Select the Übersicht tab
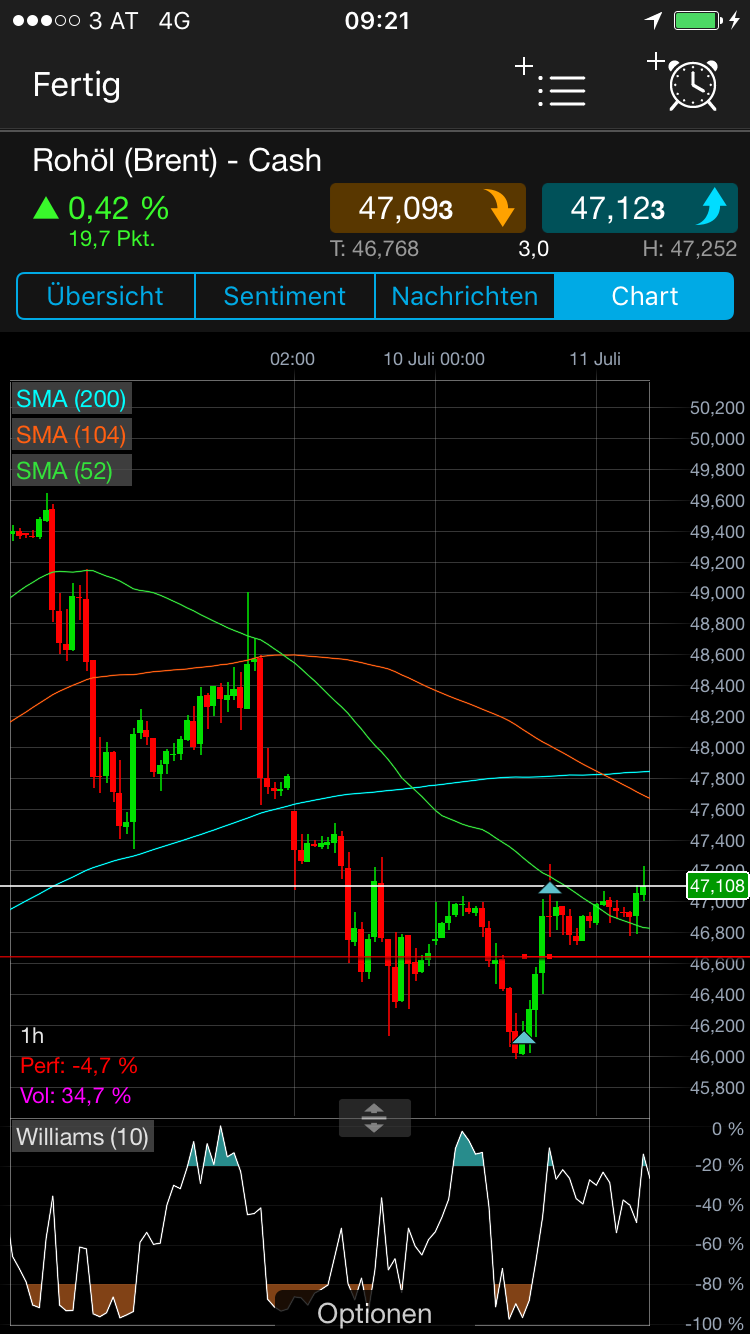 click(105, 296)
